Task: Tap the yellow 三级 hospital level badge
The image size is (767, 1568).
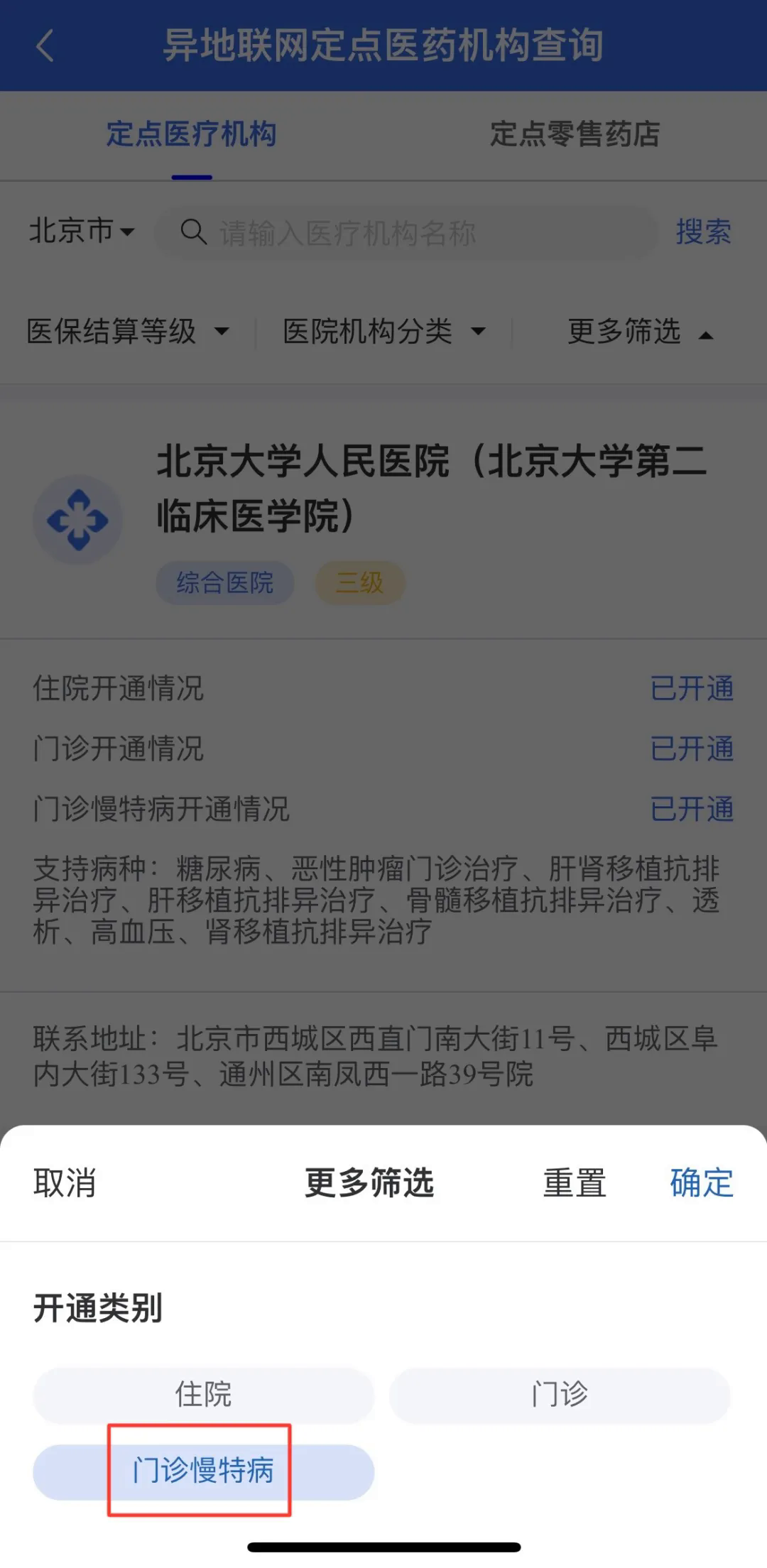Action: 359,582
